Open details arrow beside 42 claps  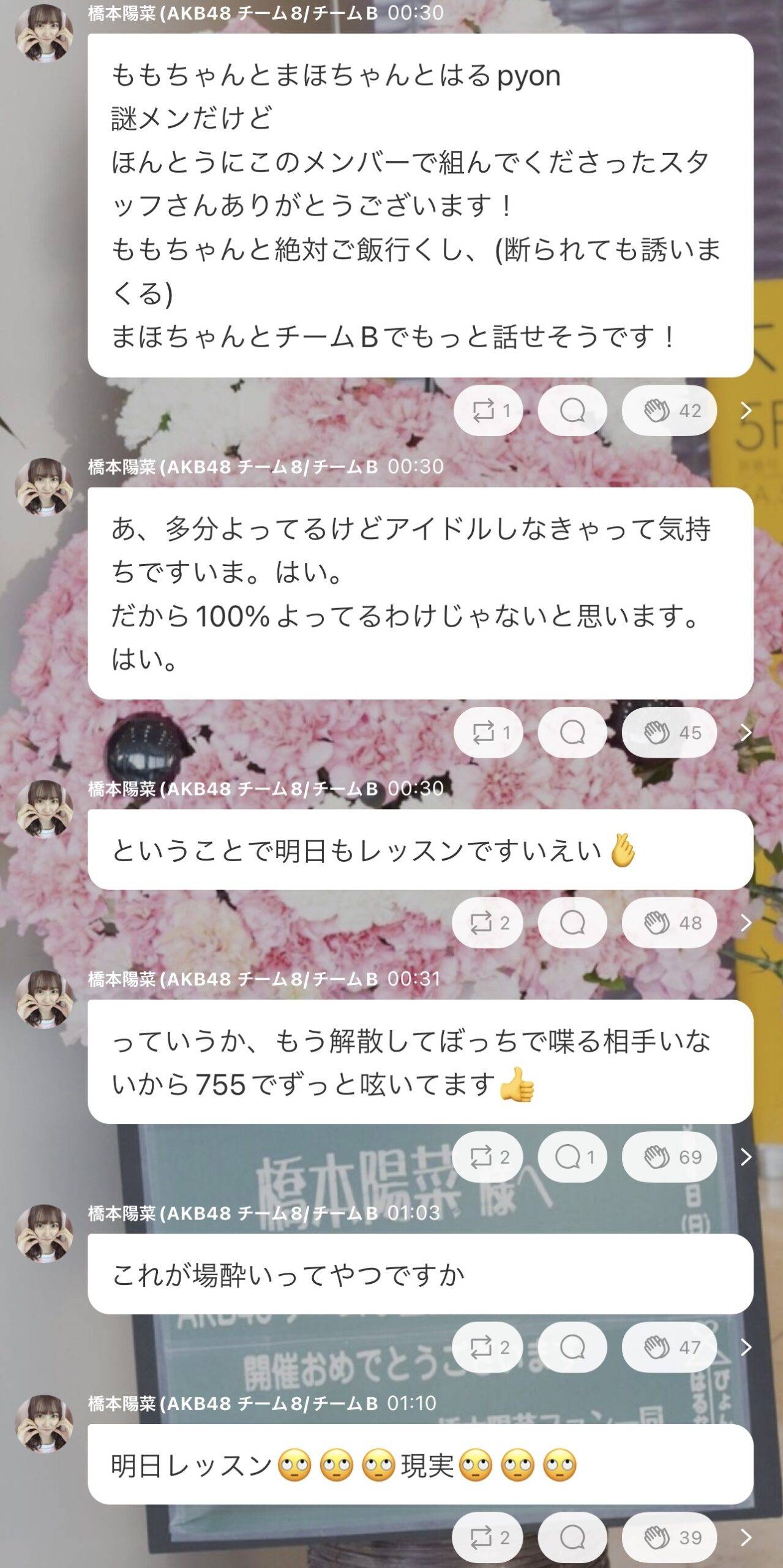click(x=746, y=410)
